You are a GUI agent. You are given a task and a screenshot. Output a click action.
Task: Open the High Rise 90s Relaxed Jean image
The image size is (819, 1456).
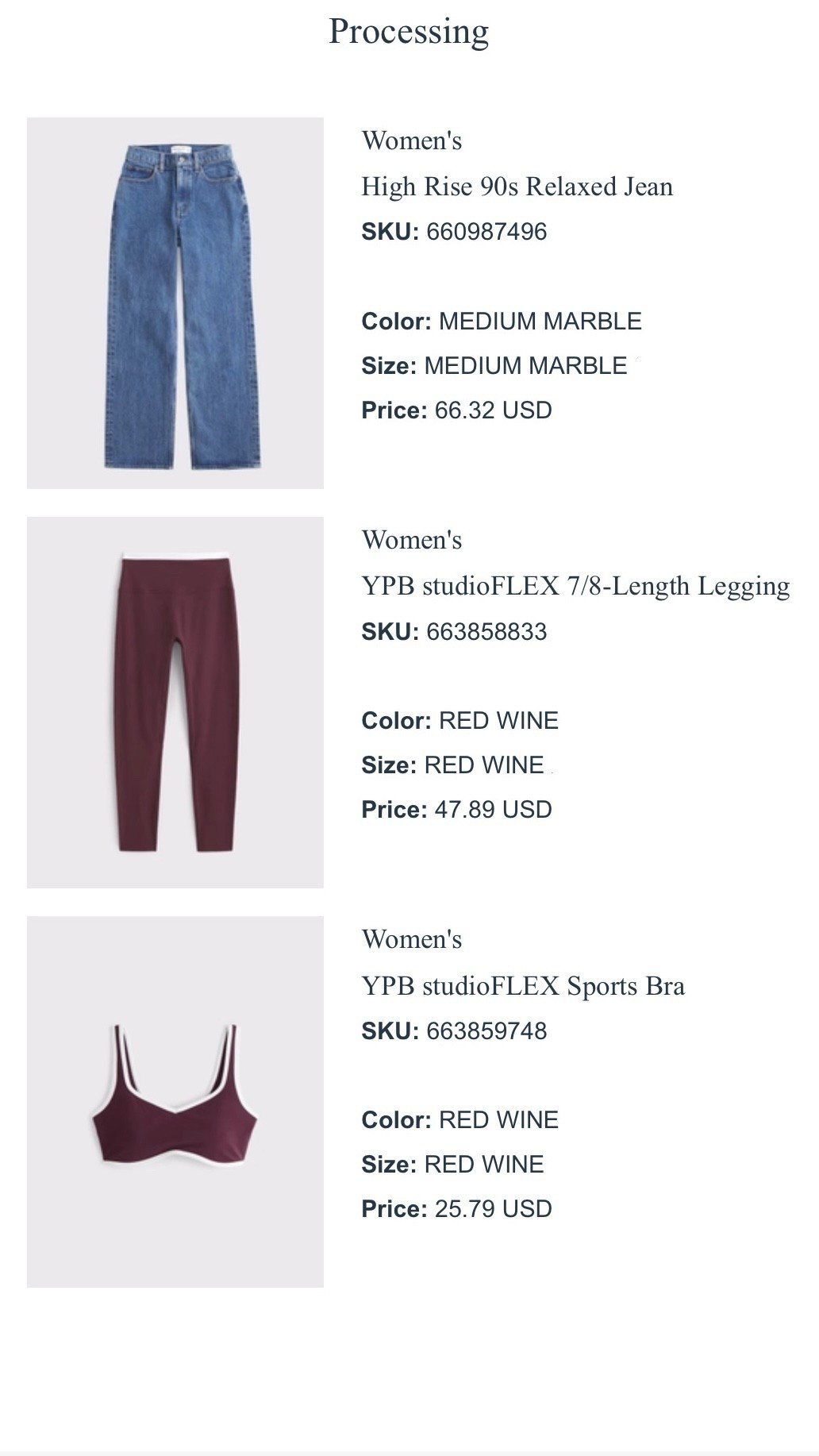coord(175,303)
